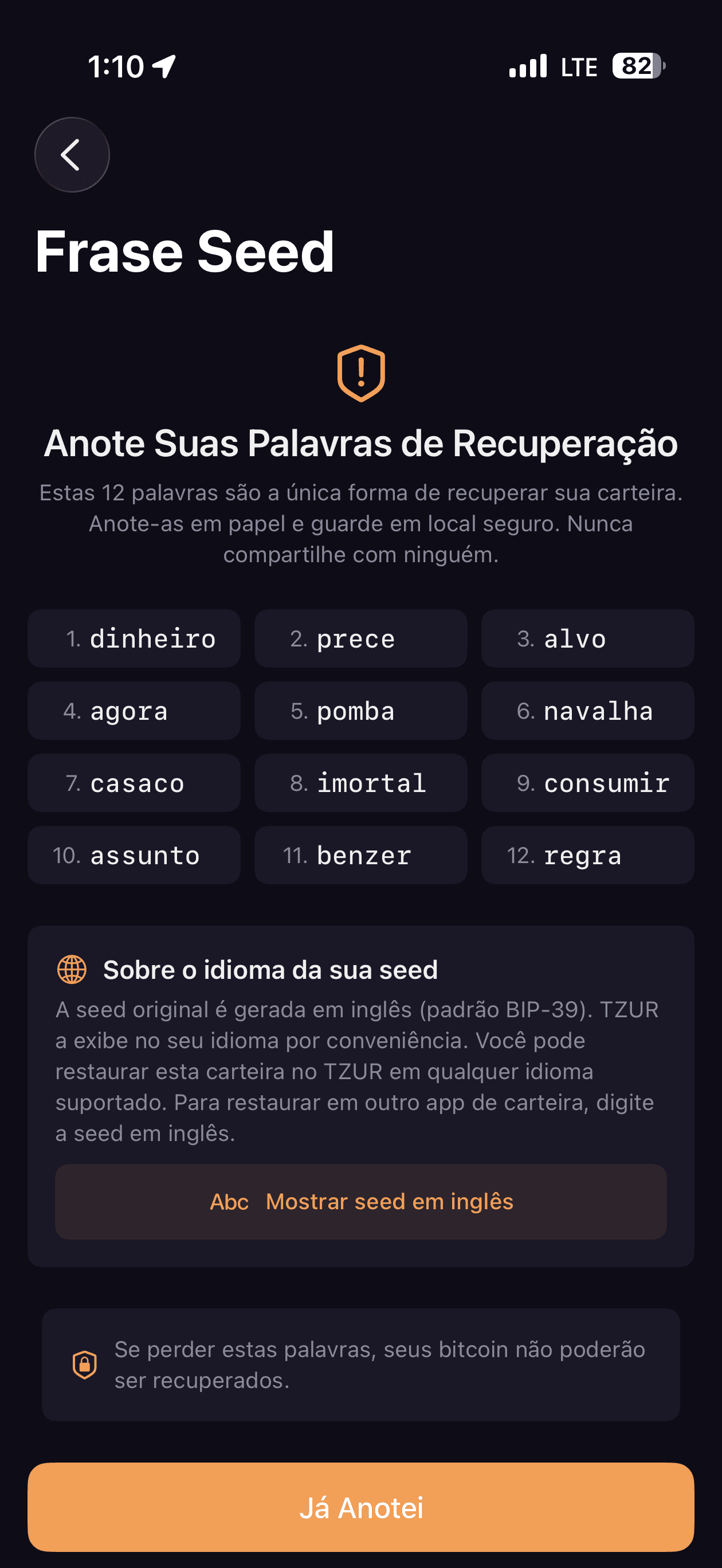Image resolution: width=722 pixels, height=1568 pixels.
Task: Tap the recovery warning text banner
Action: pyautogui.click(x=379, y=1365)
